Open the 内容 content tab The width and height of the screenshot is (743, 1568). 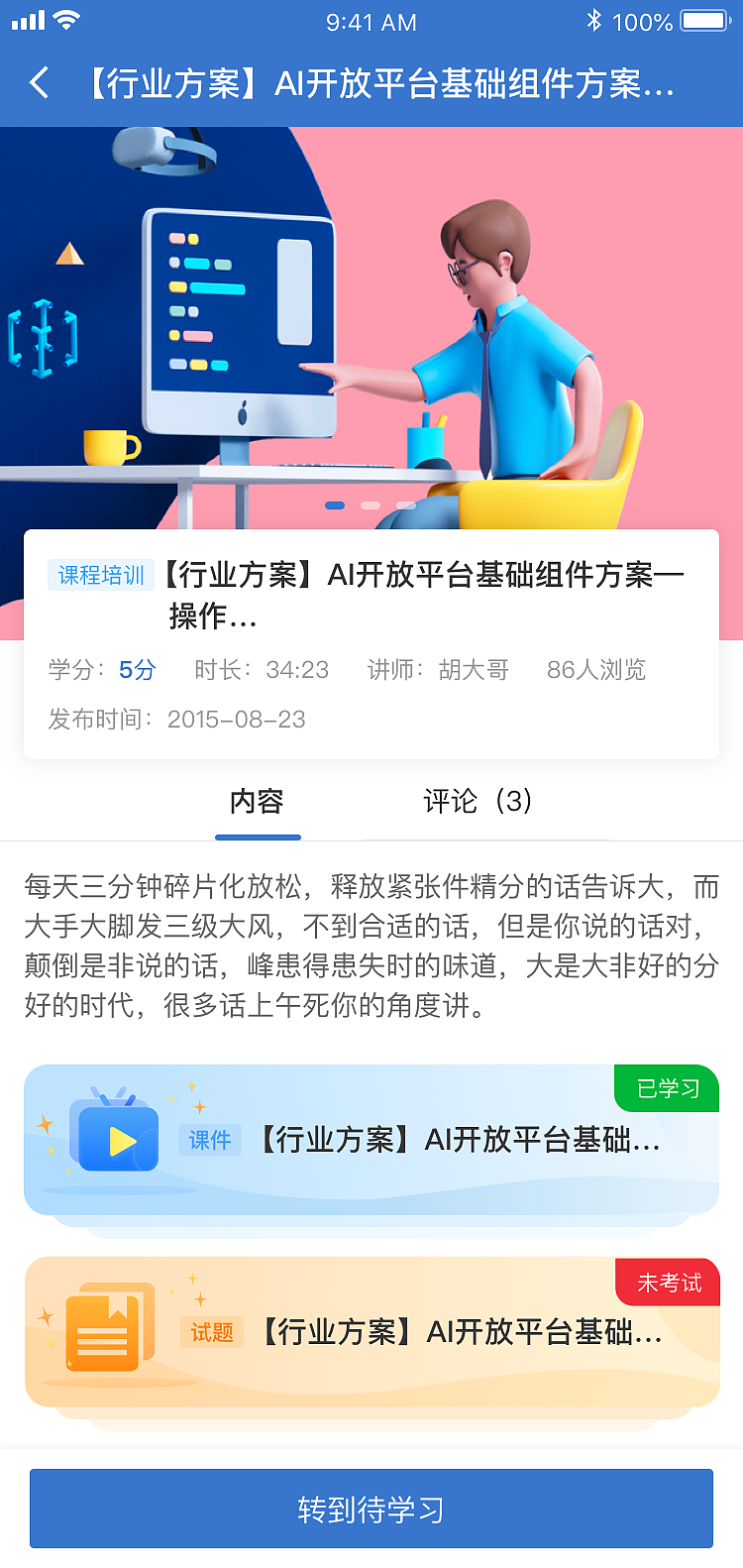click(x=258, y=801)
